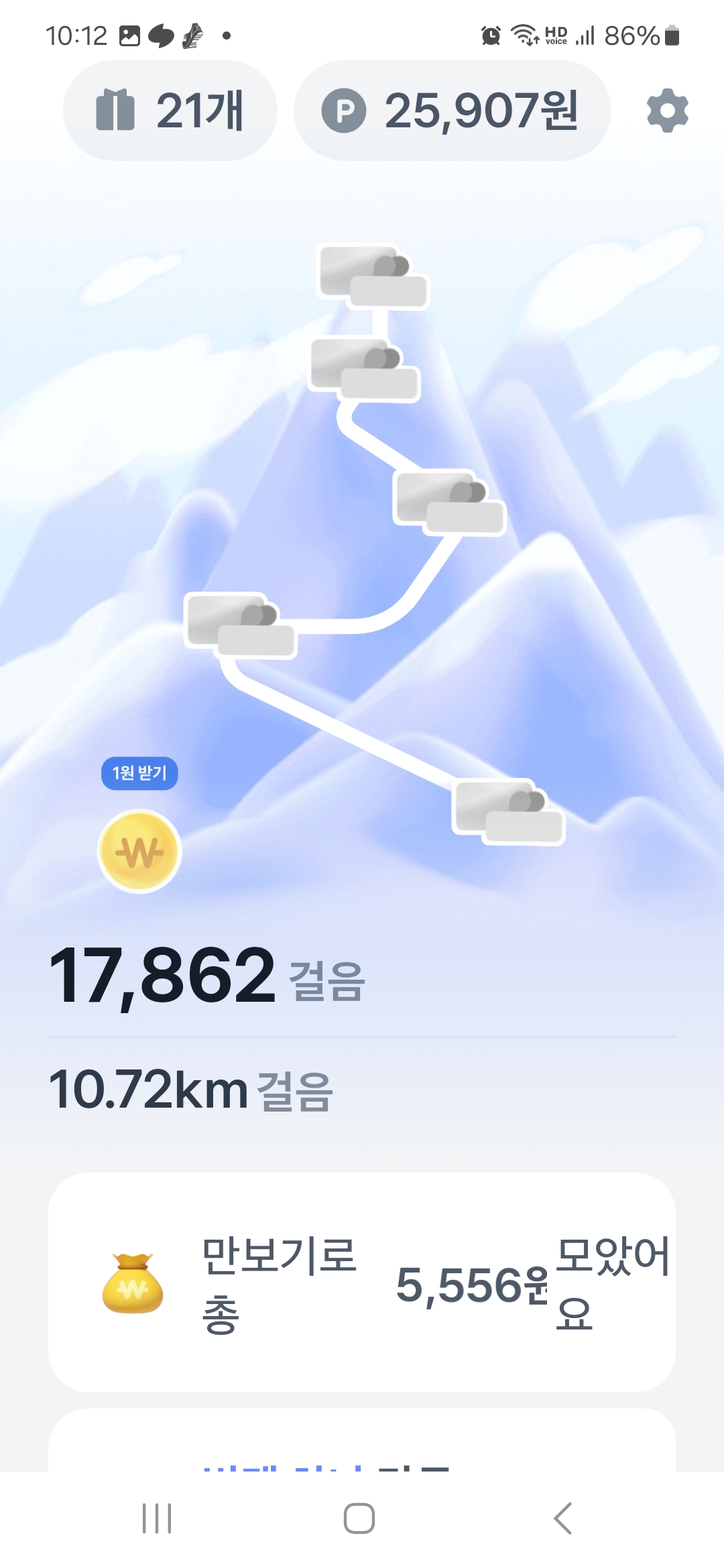Screen dimensions: 724x1568
Task: Open the 25,907원 points balance
Action: (452, 111)
